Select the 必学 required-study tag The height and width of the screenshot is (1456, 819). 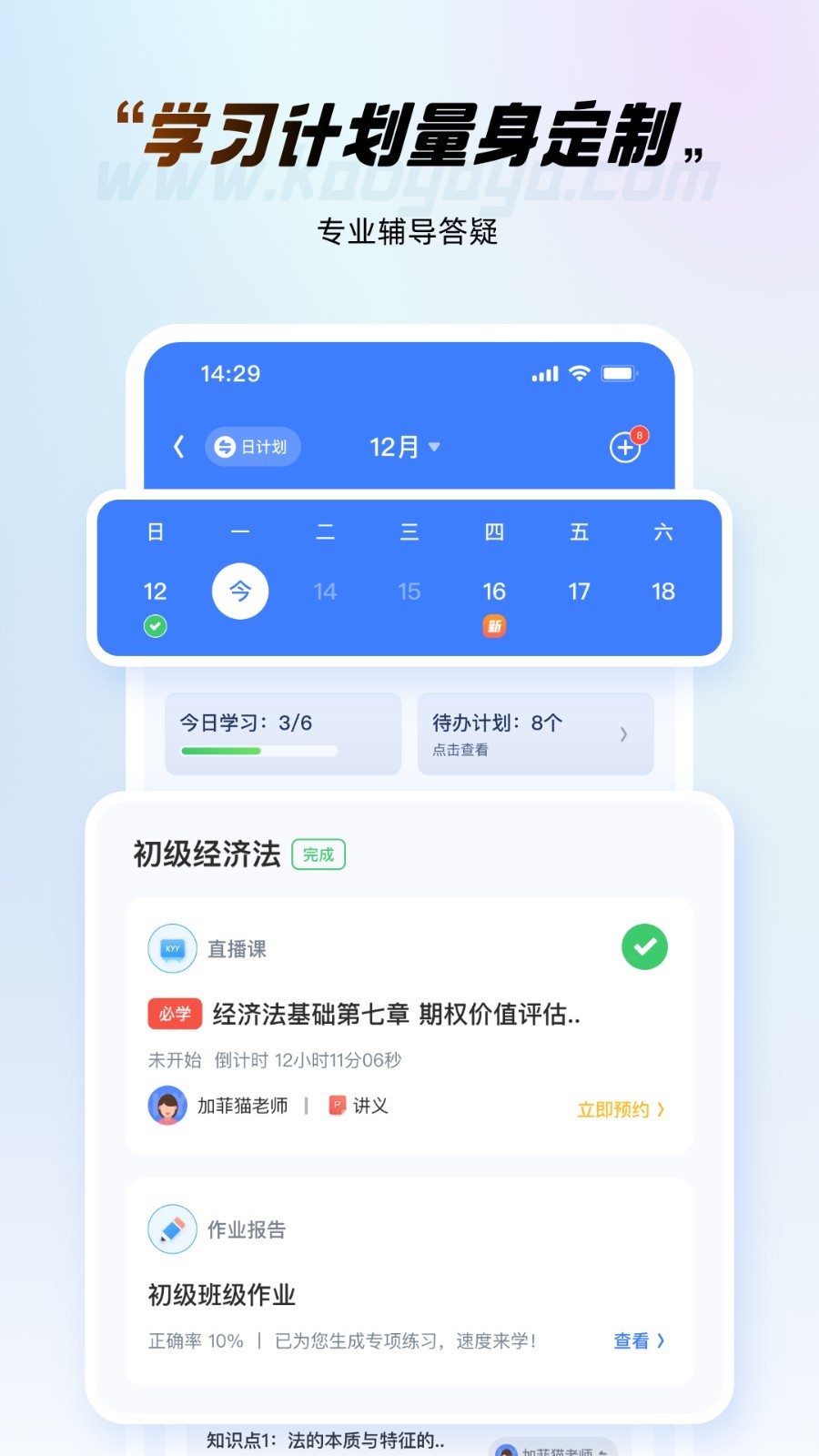pos(174,1013)
